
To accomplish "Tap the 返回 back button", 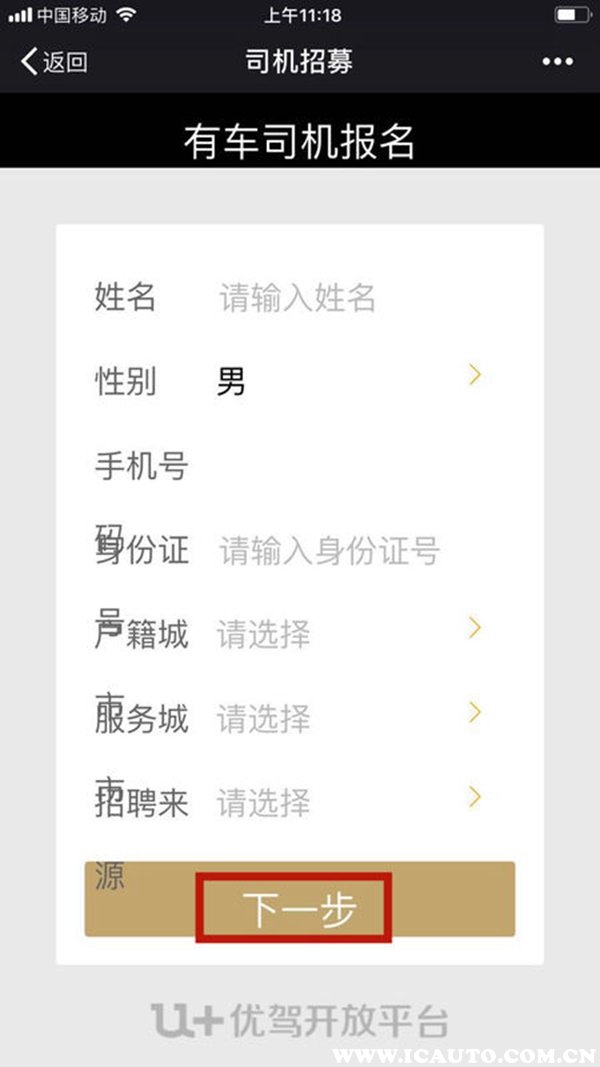I will [x=54, y=62].
